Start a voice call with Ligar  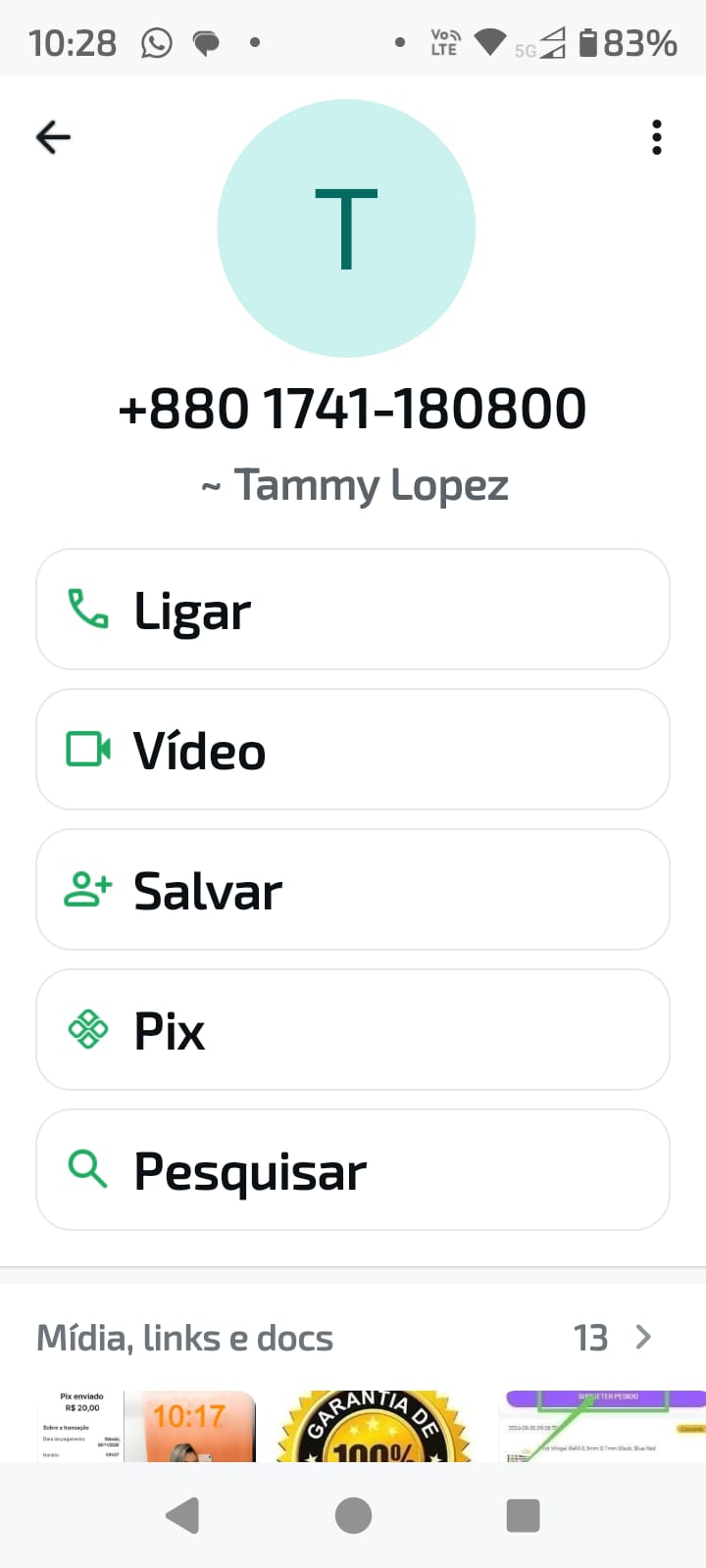coord(353,610)
